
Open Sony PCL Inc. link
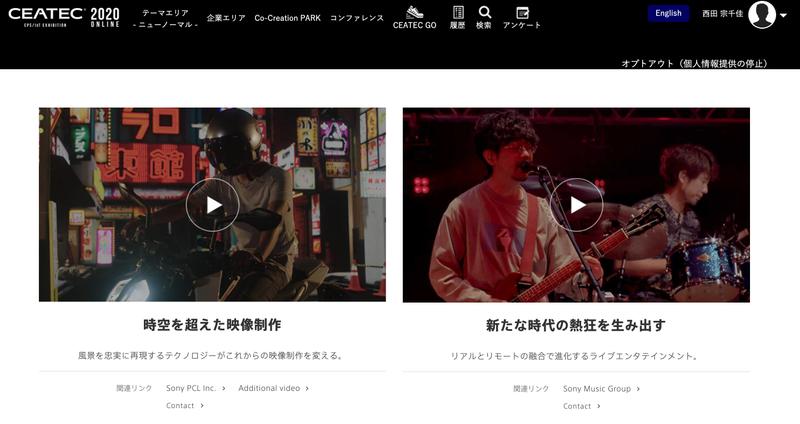[195, 388]
